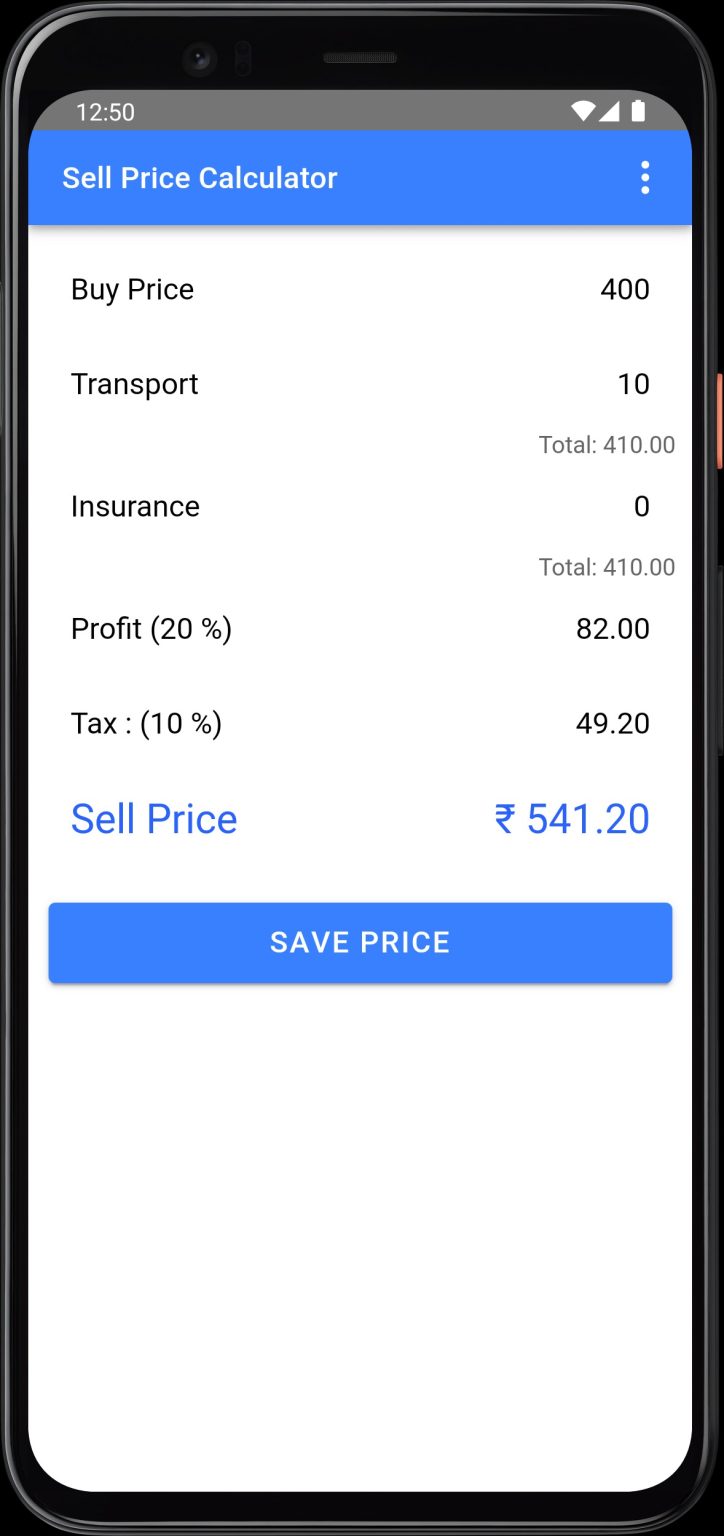Viewport: 724px width, 1536px height.
Task: Click the Tax : (10 %) label
Action: (x=145, y=722)
